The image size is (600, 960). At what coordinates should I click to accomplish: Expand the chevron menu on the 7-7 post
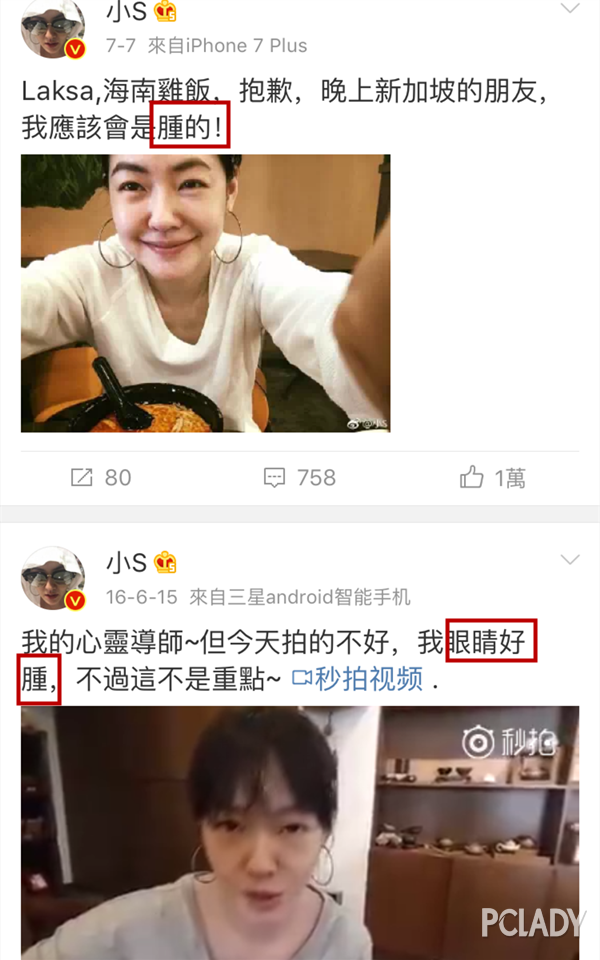(x=570, y=10)
